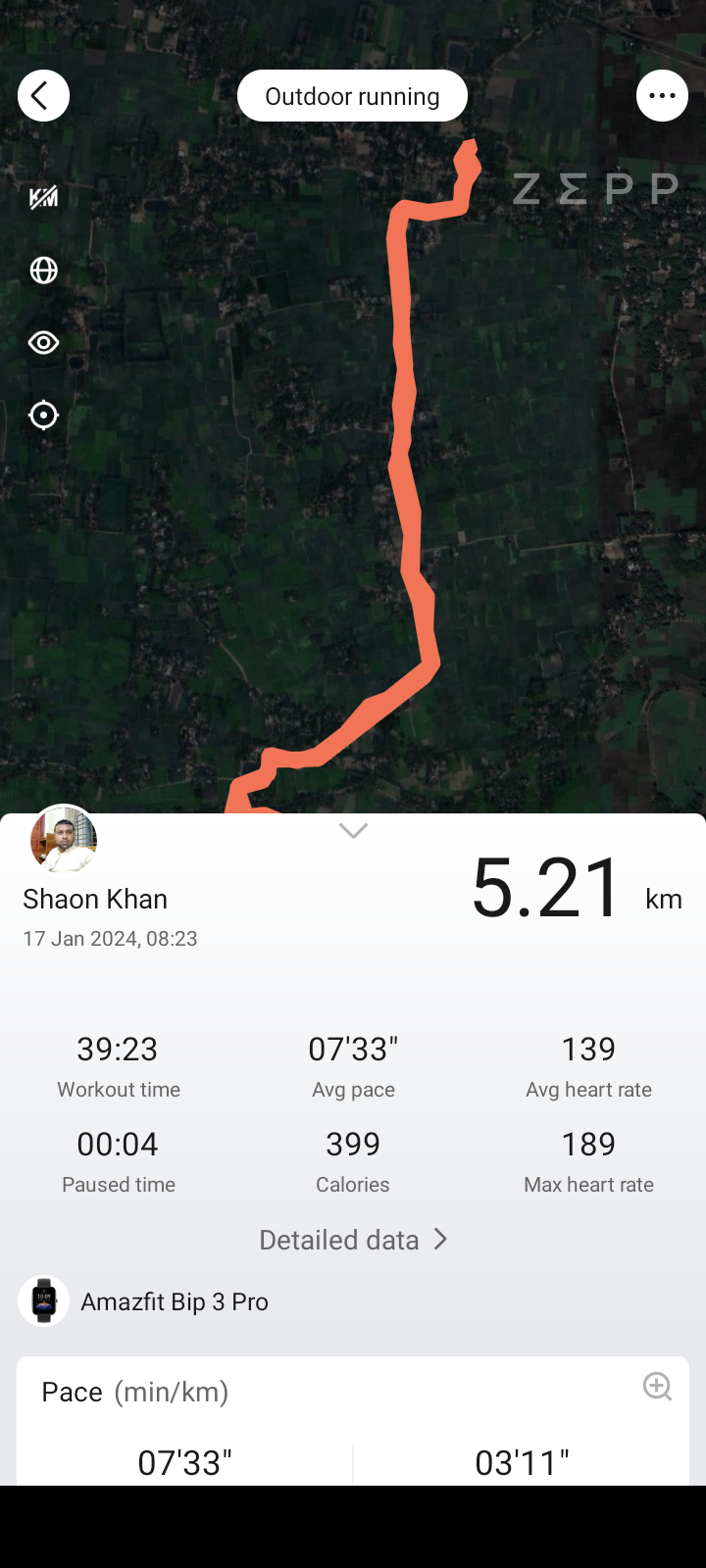Enlarge the Pace chart with the magnifier
The width and height of the screenshot is (706, 1568).
coord(657,1386)
